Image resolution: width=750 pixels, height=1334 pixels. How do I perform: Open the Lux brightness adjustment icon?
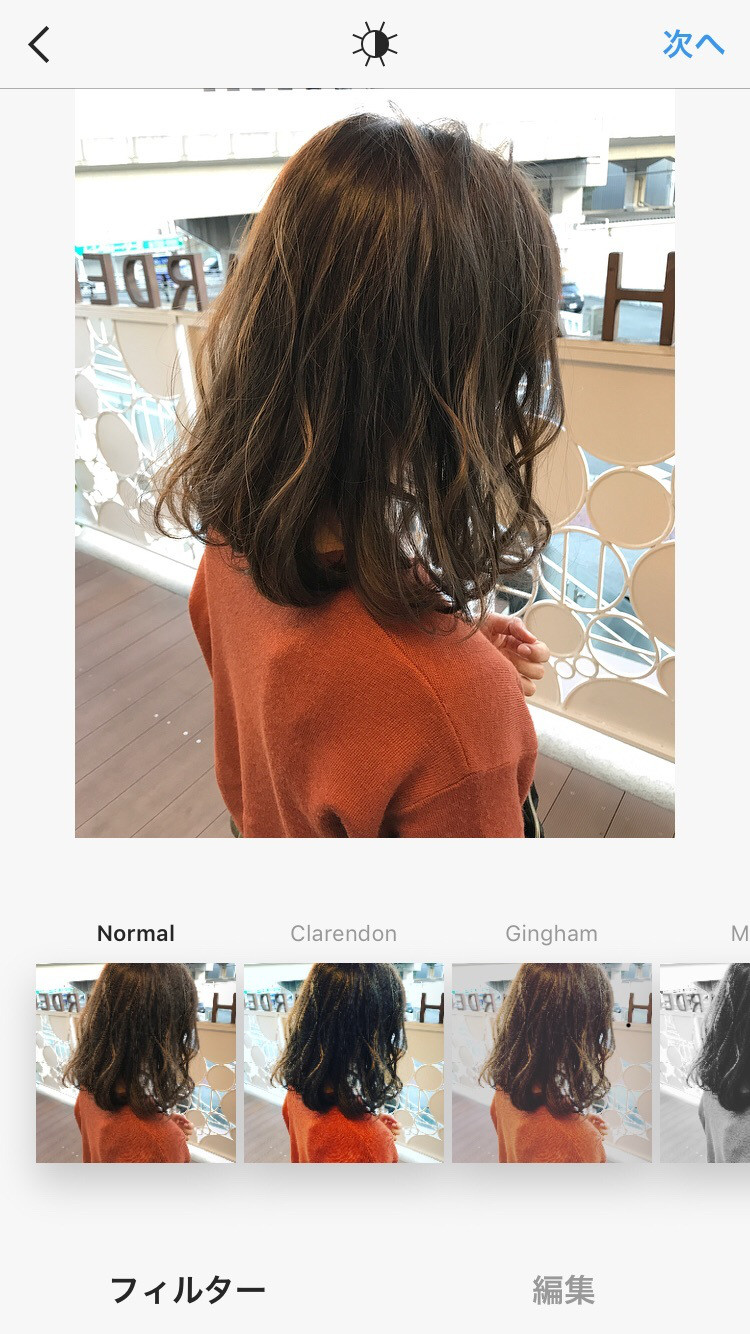pyautogui.click(x=375, y=45)
